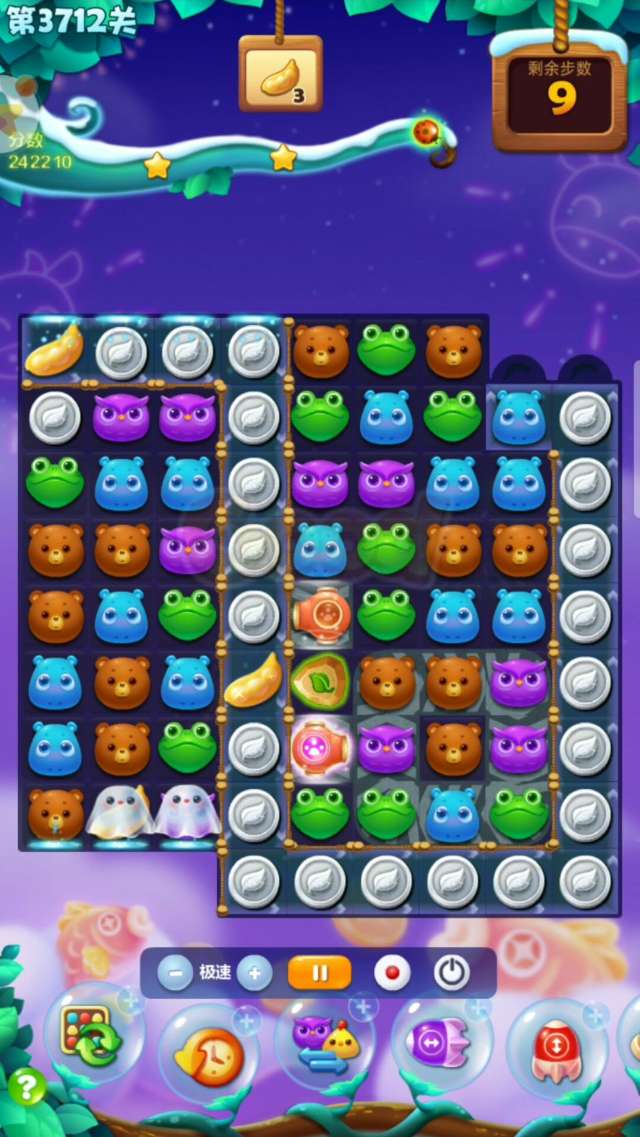Tap the green leaf shield tile
Screen dimensions: 640x1137
coord(320,681)
